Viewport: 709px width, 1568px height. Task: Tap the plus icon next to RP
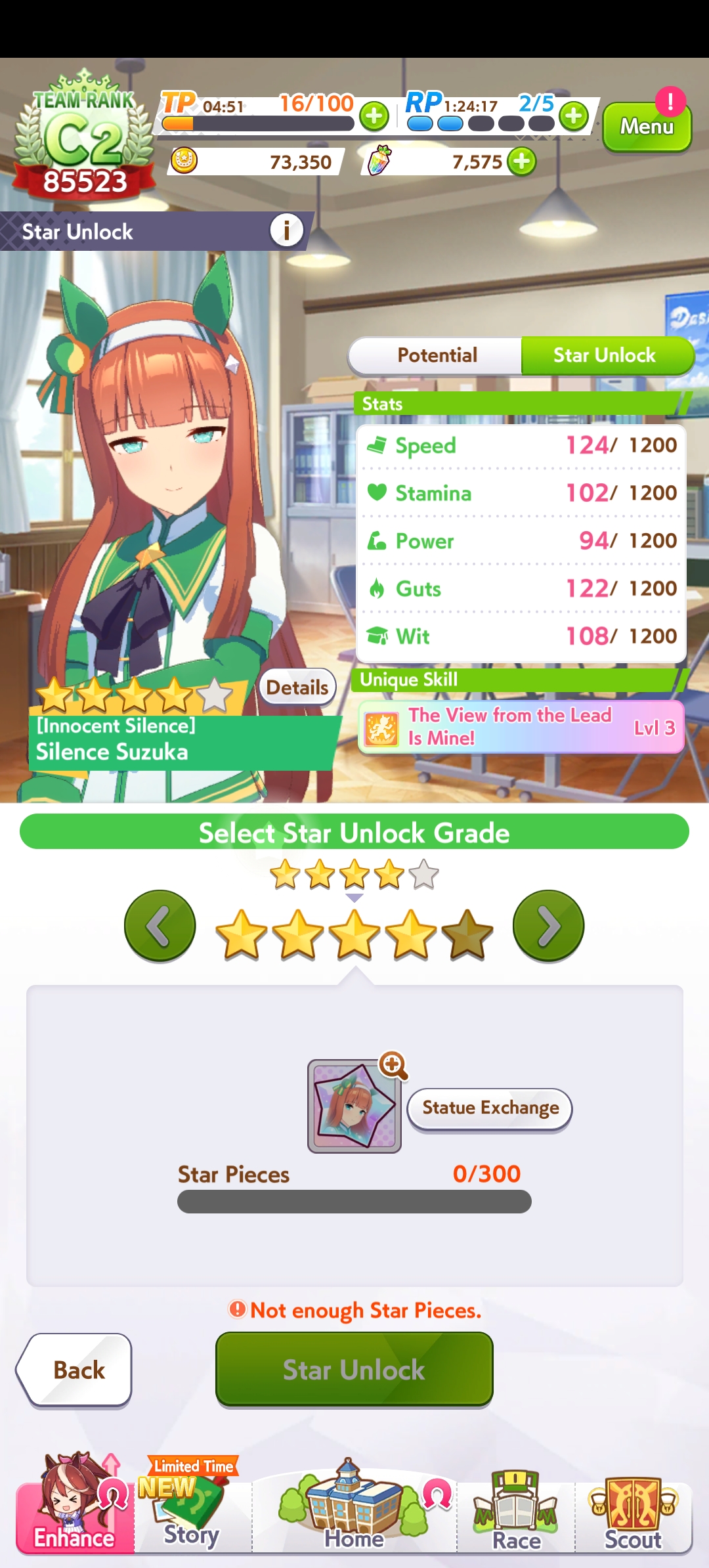(x=574, y=116)
